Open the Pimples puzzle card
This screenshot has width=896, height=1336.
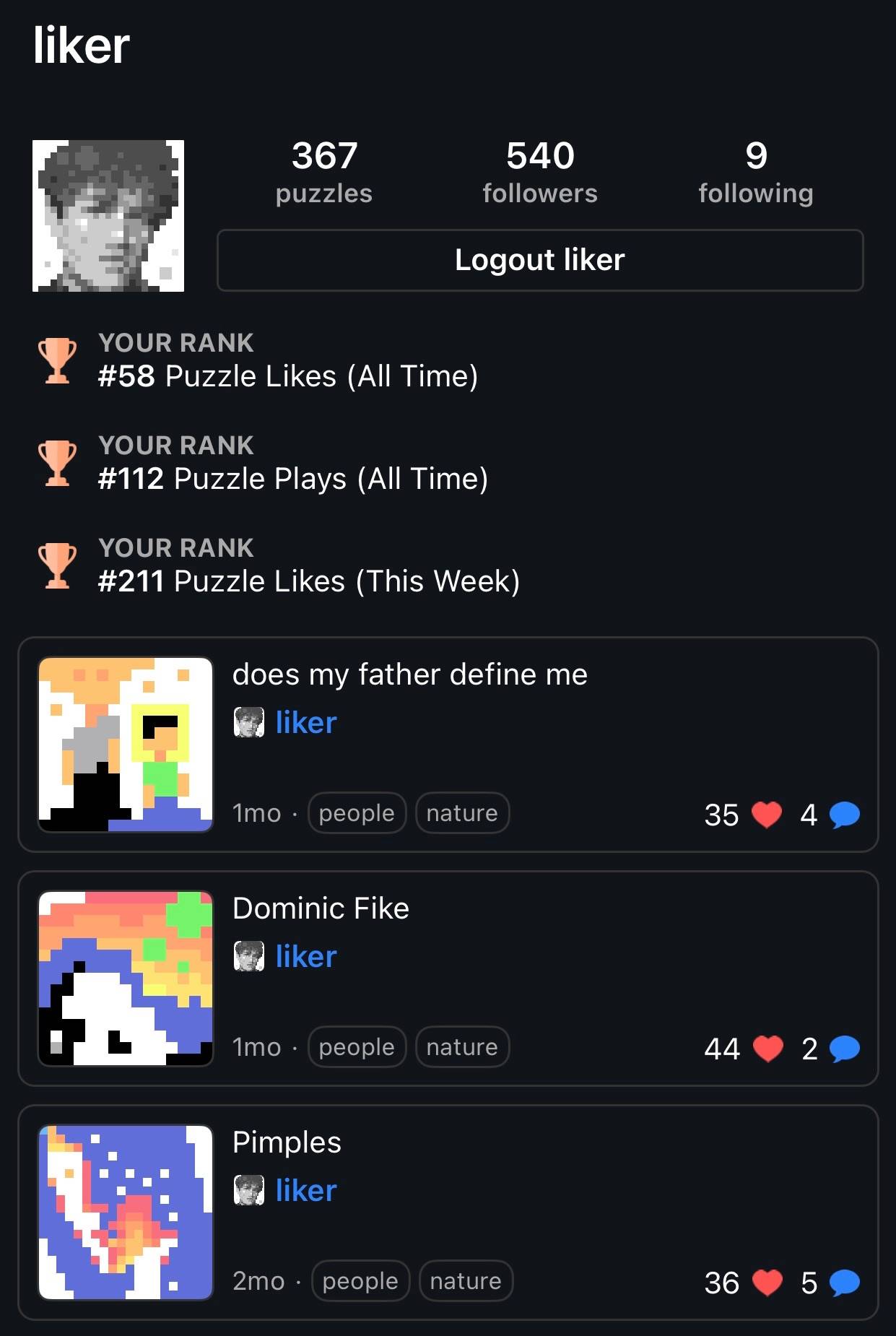tap(448, 1213)
